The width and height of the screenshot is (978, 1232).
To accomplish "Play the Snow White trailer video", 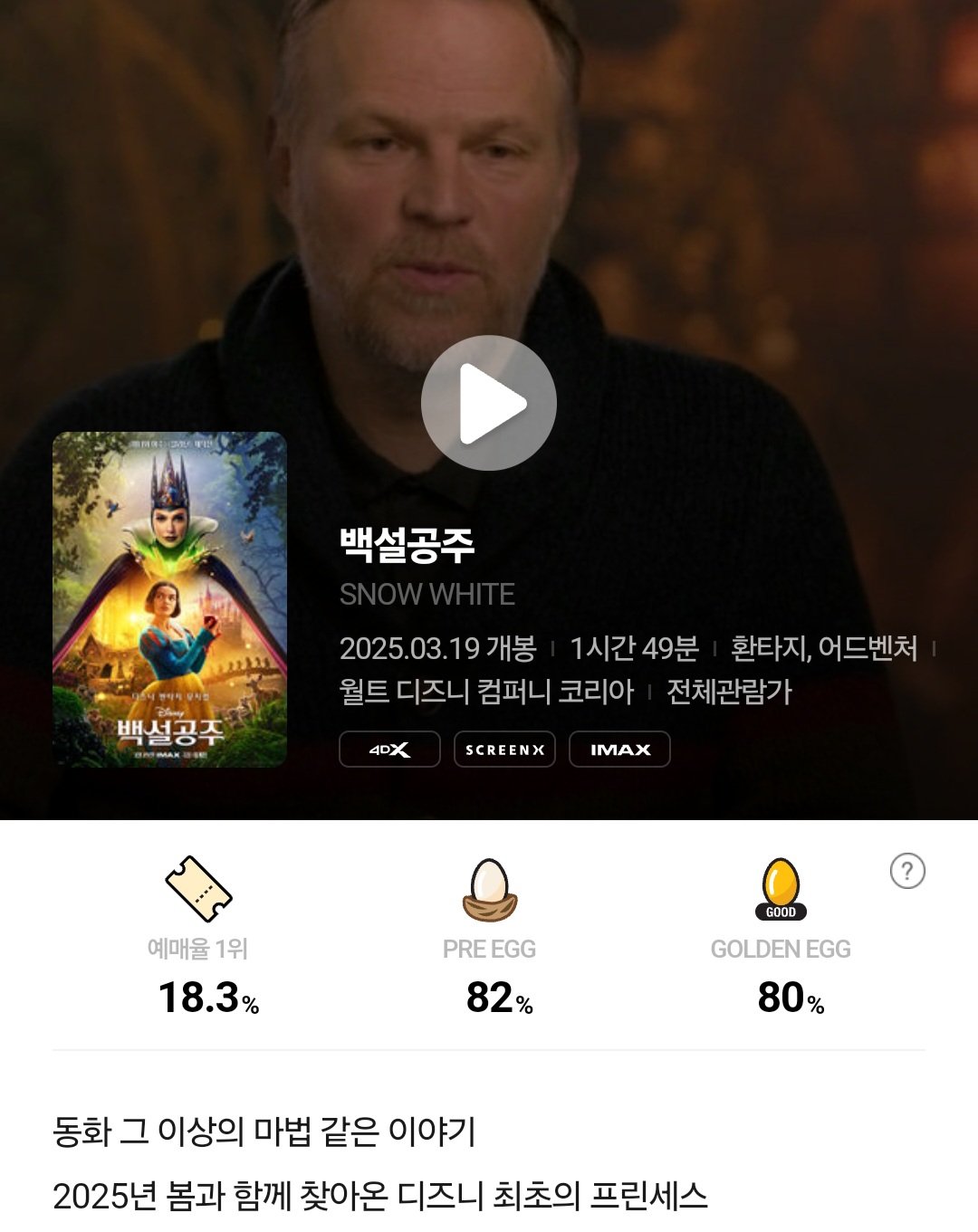I will click(x=488, y=403).
